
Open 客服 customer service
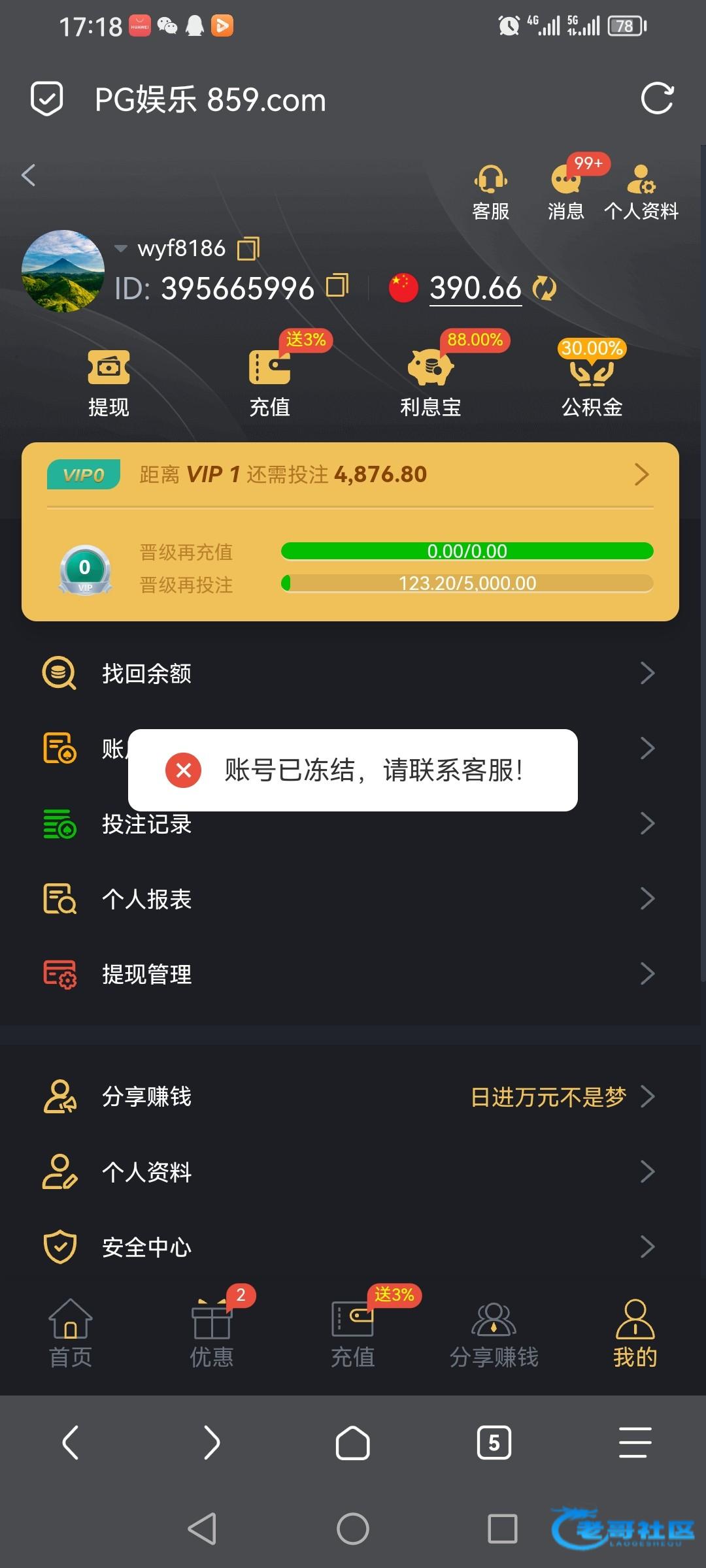tap(490, 193)
